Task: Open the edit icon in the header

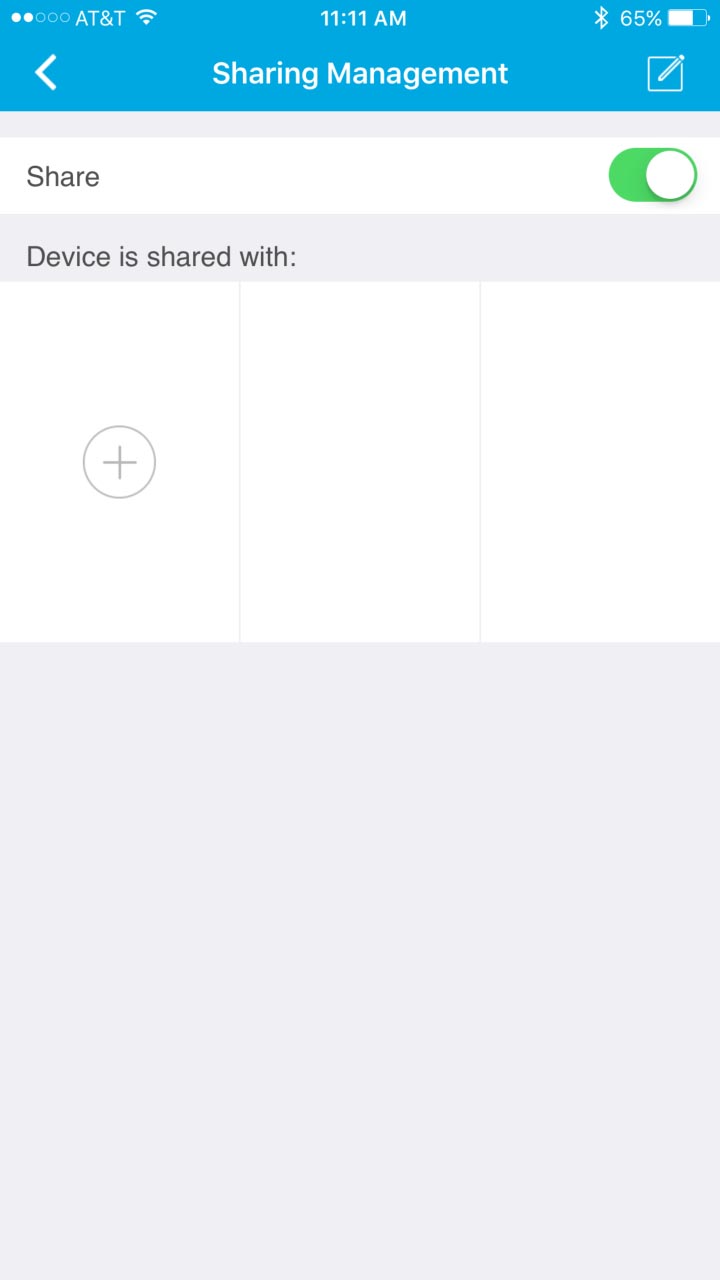Action: (x=665, y=73)
